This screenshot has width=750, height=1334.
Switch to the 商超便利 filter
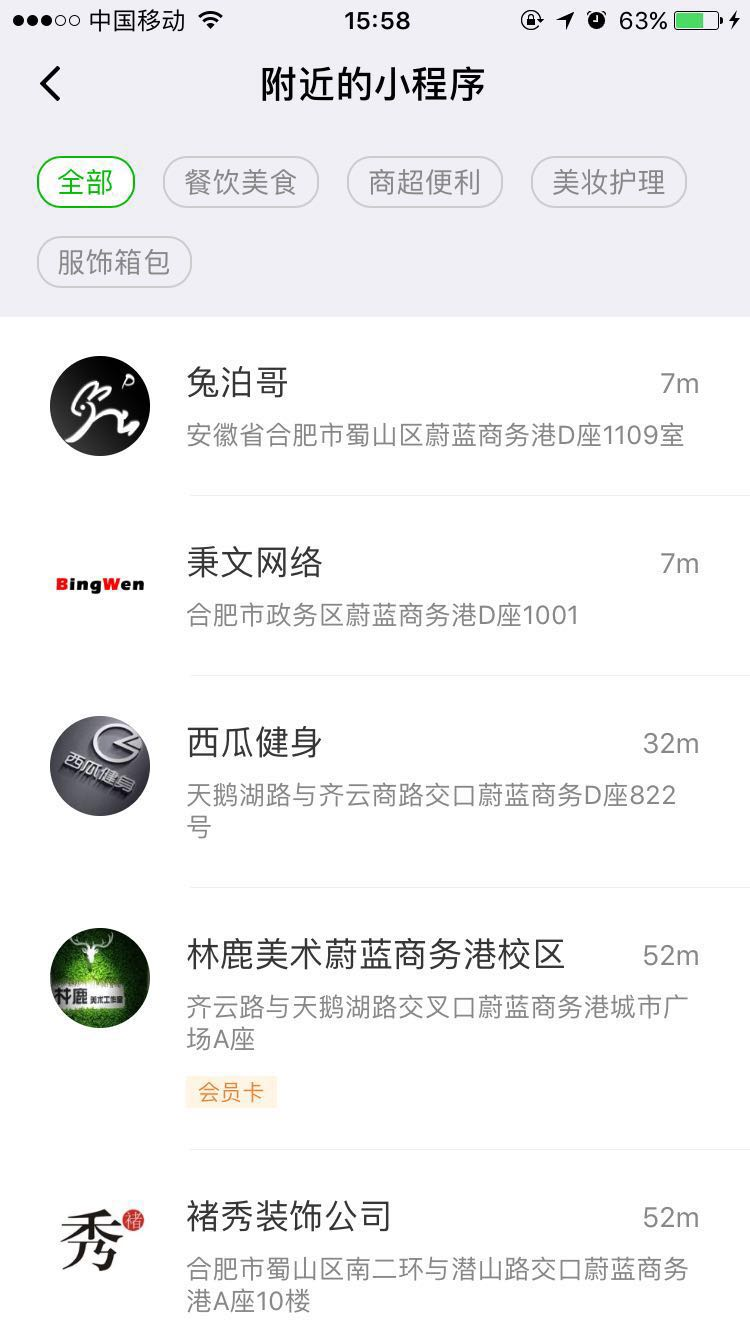tap(424, 182)
